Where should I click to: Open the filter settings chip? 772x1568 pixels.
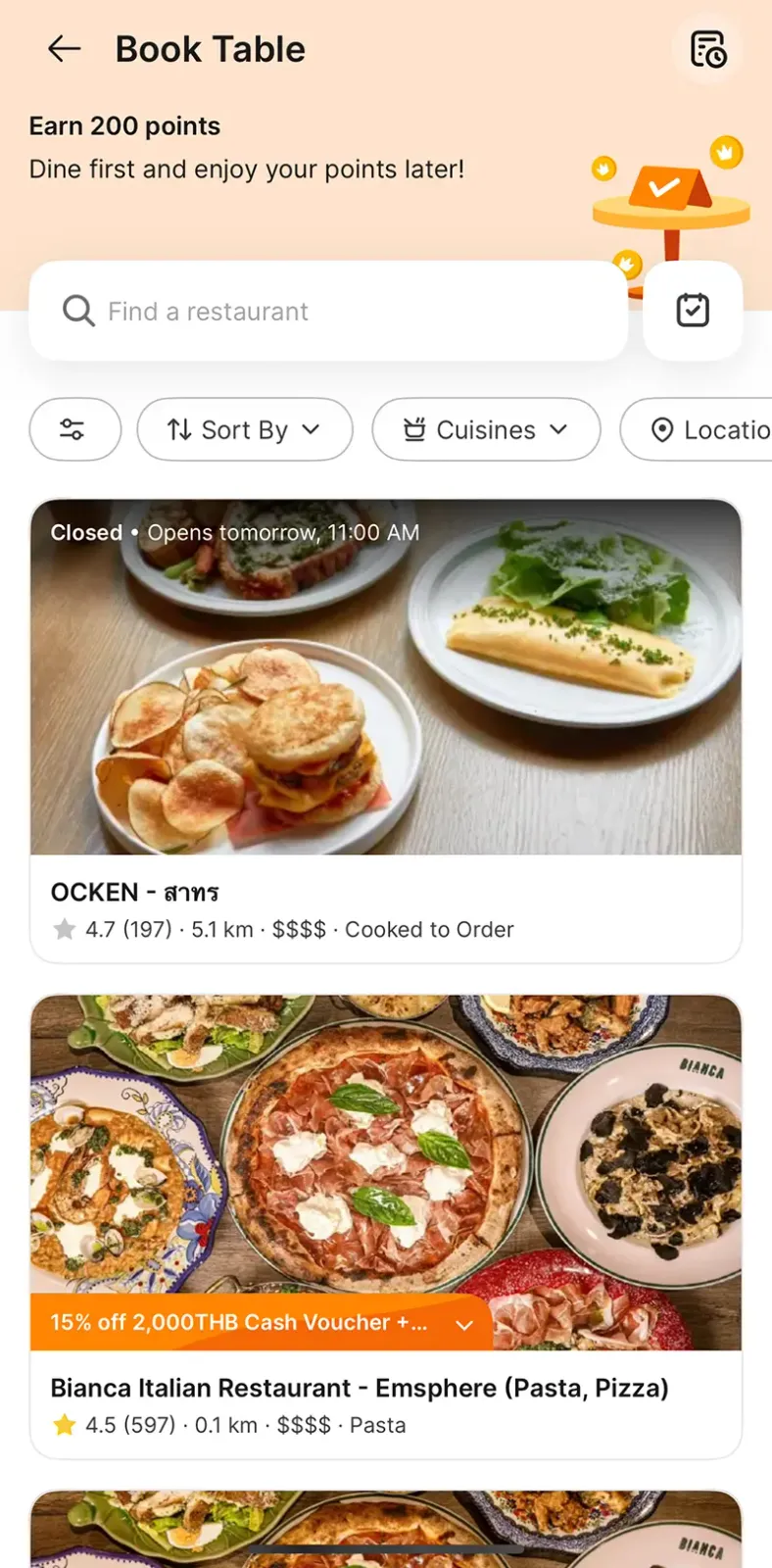coord(74,429)
